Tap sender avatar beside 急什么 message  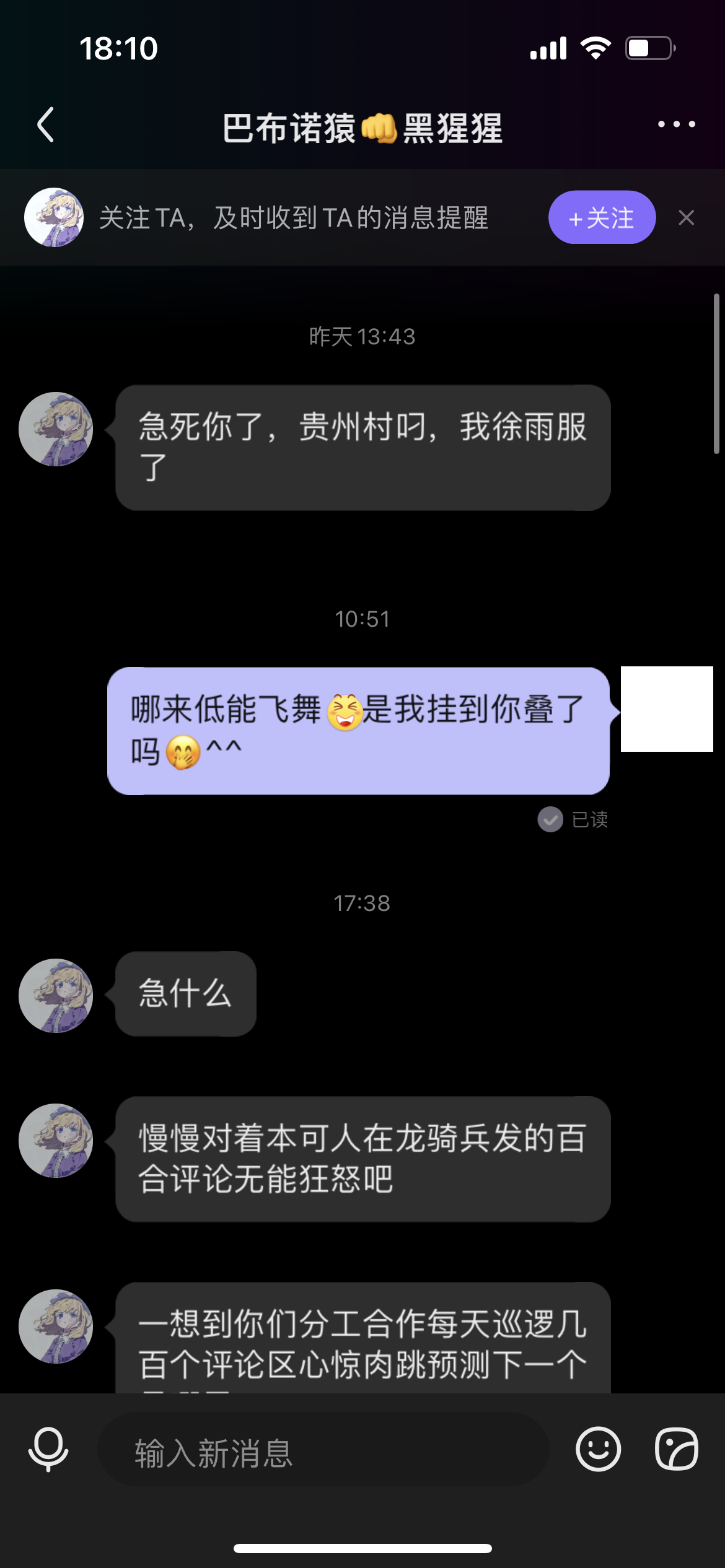click(x=56, y=996)
